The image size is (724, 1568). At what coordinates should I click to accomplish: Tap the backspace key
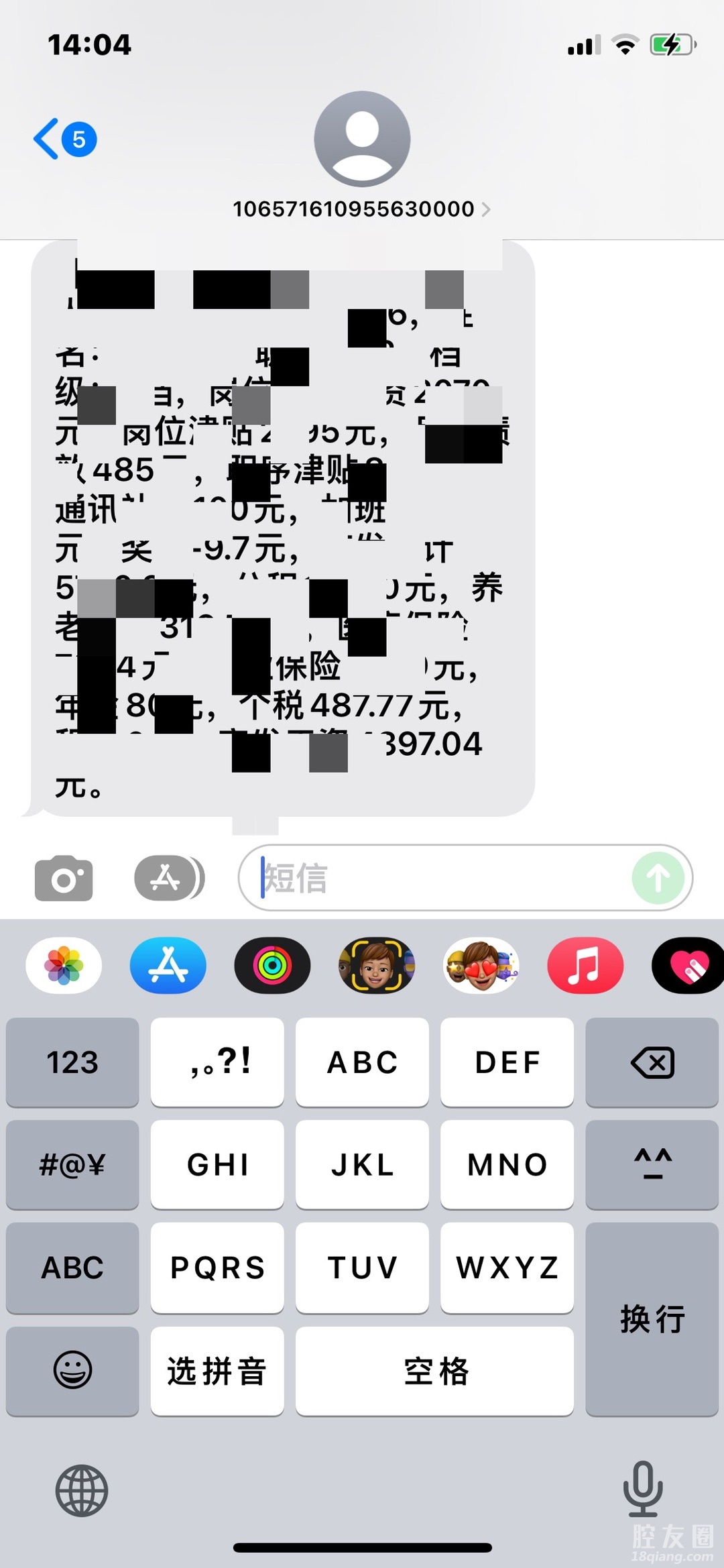click(652, 1062)
